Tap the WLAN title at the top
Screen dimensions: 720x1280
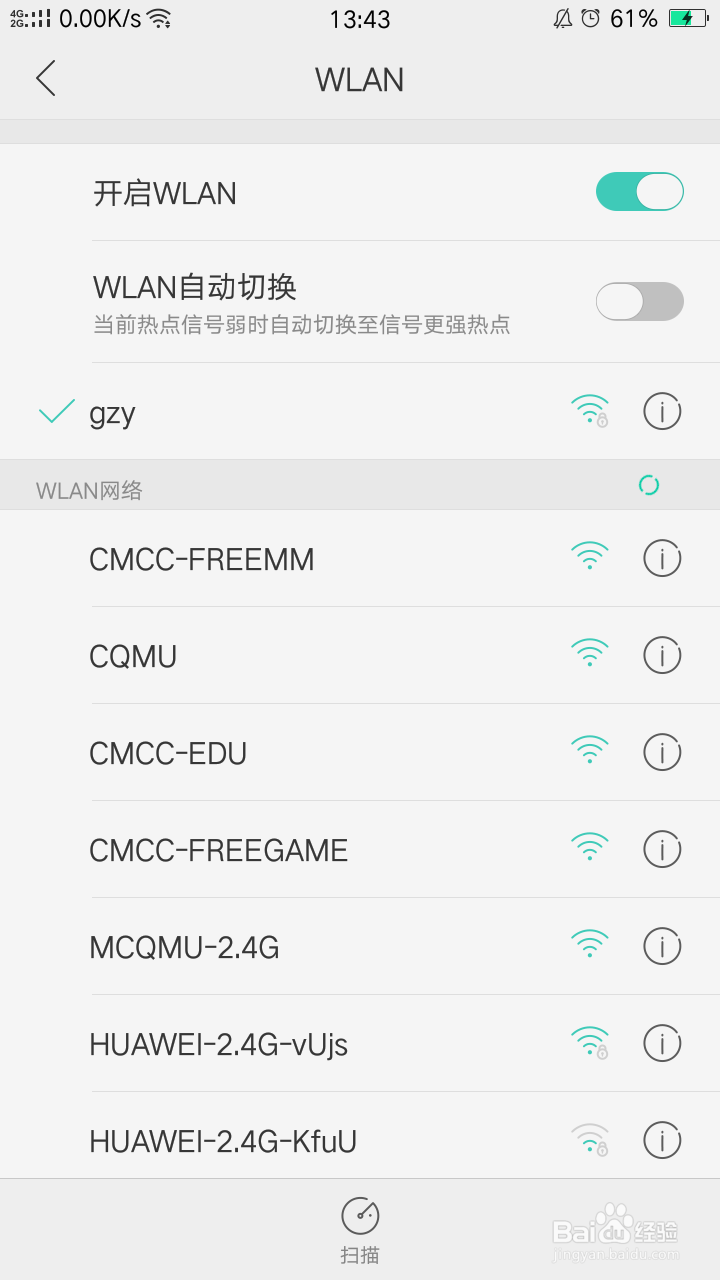tap(360, 79)
